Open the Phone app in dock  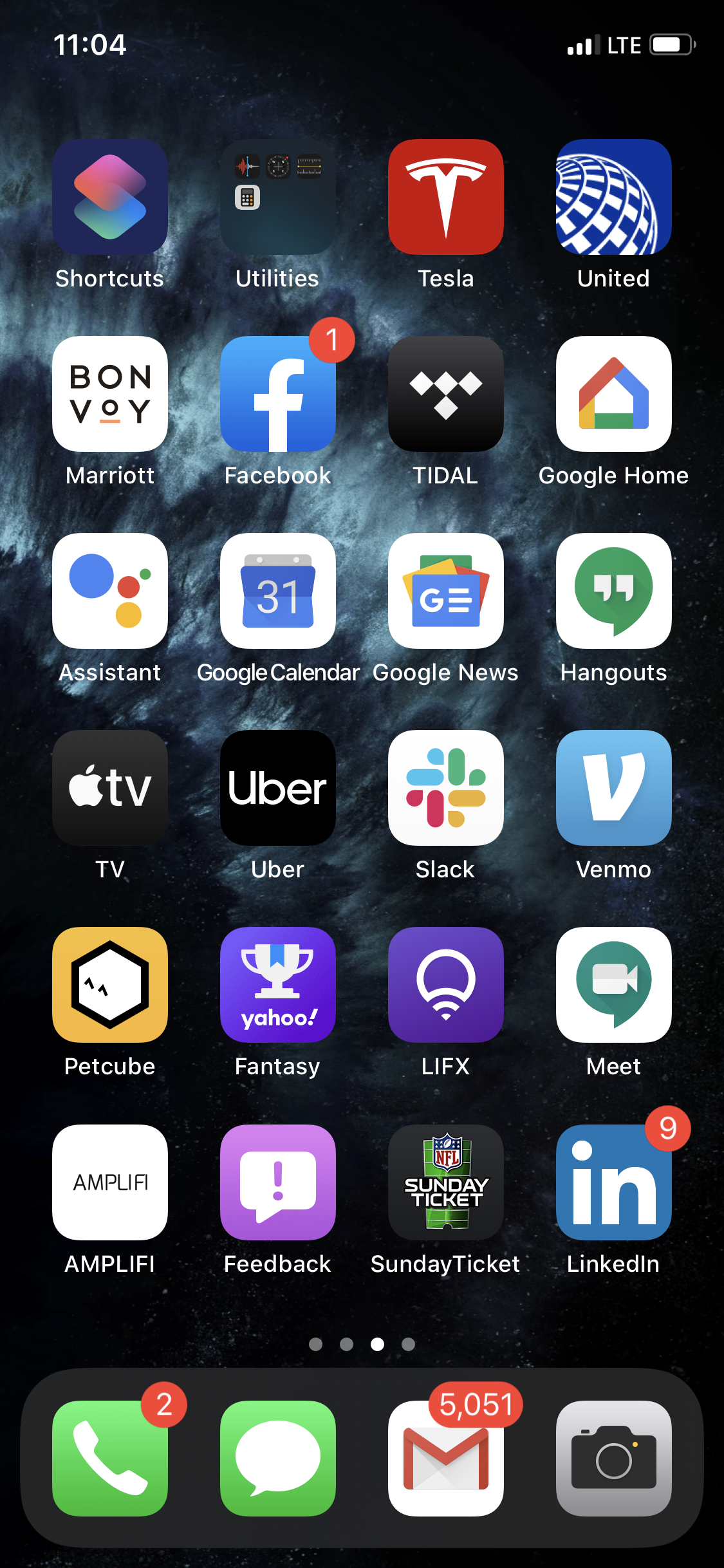[110, 1459]
